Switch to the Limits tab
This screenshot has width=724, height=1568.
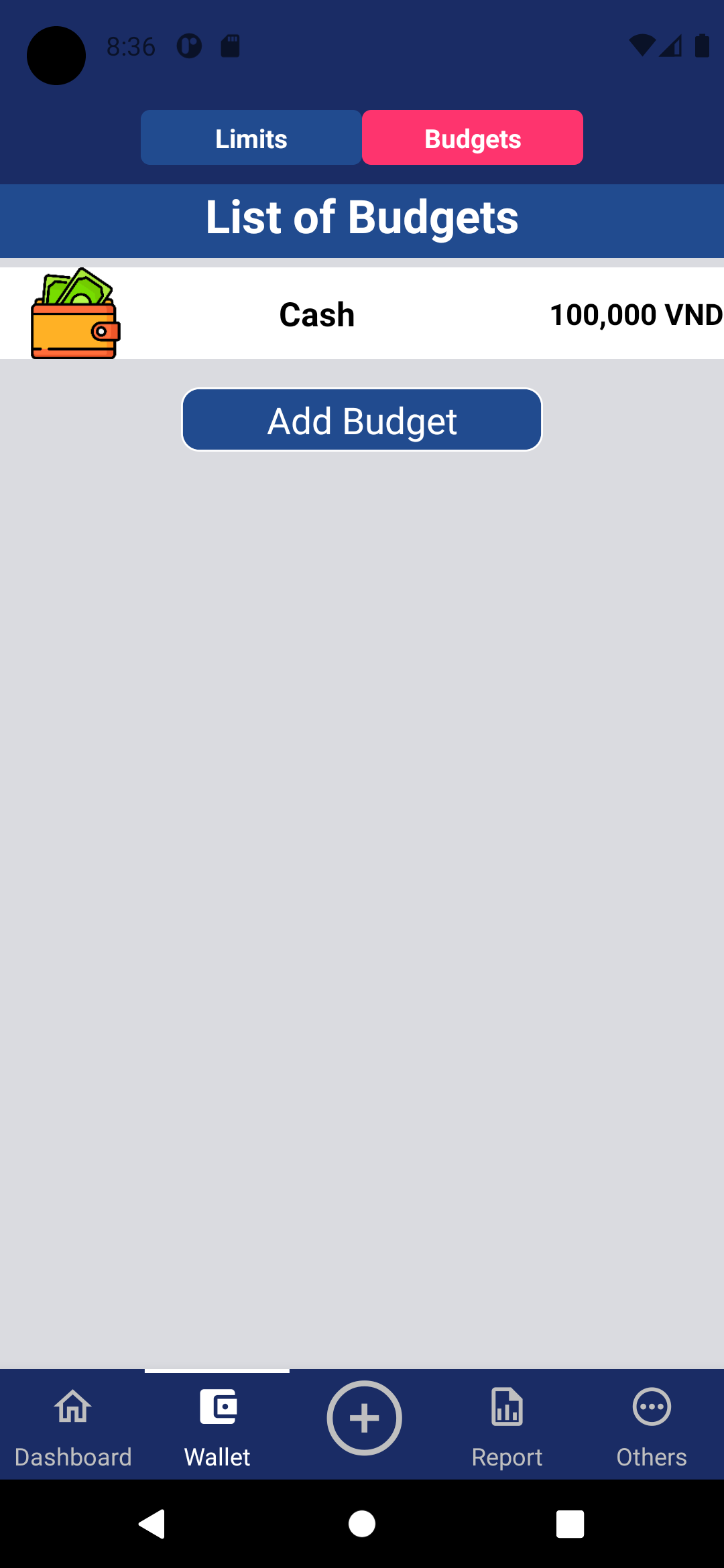(x=251, y=138)
